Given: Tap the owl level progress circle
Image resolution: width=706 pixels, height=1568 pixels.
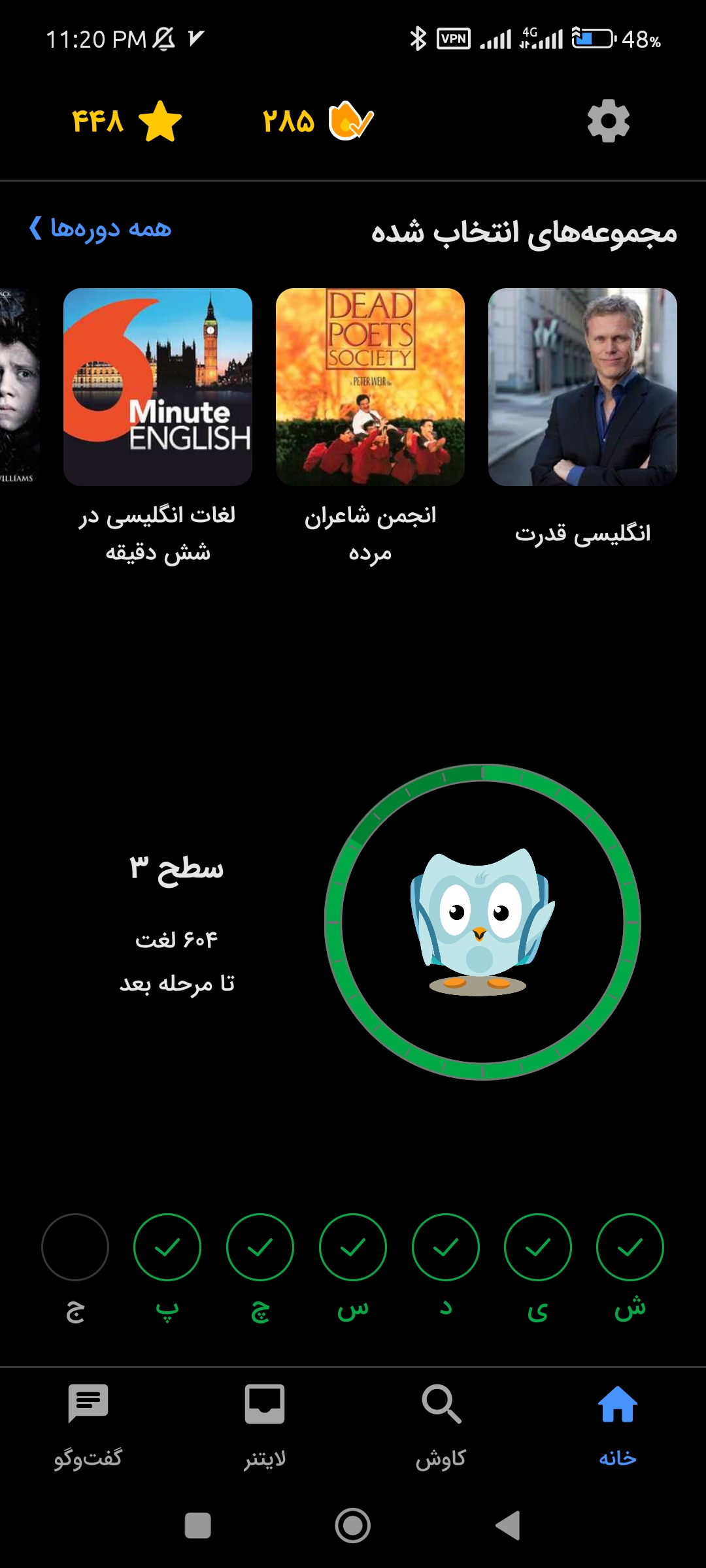Looking at the screenshot, I should pyautogui.click(x=482, y=922).
